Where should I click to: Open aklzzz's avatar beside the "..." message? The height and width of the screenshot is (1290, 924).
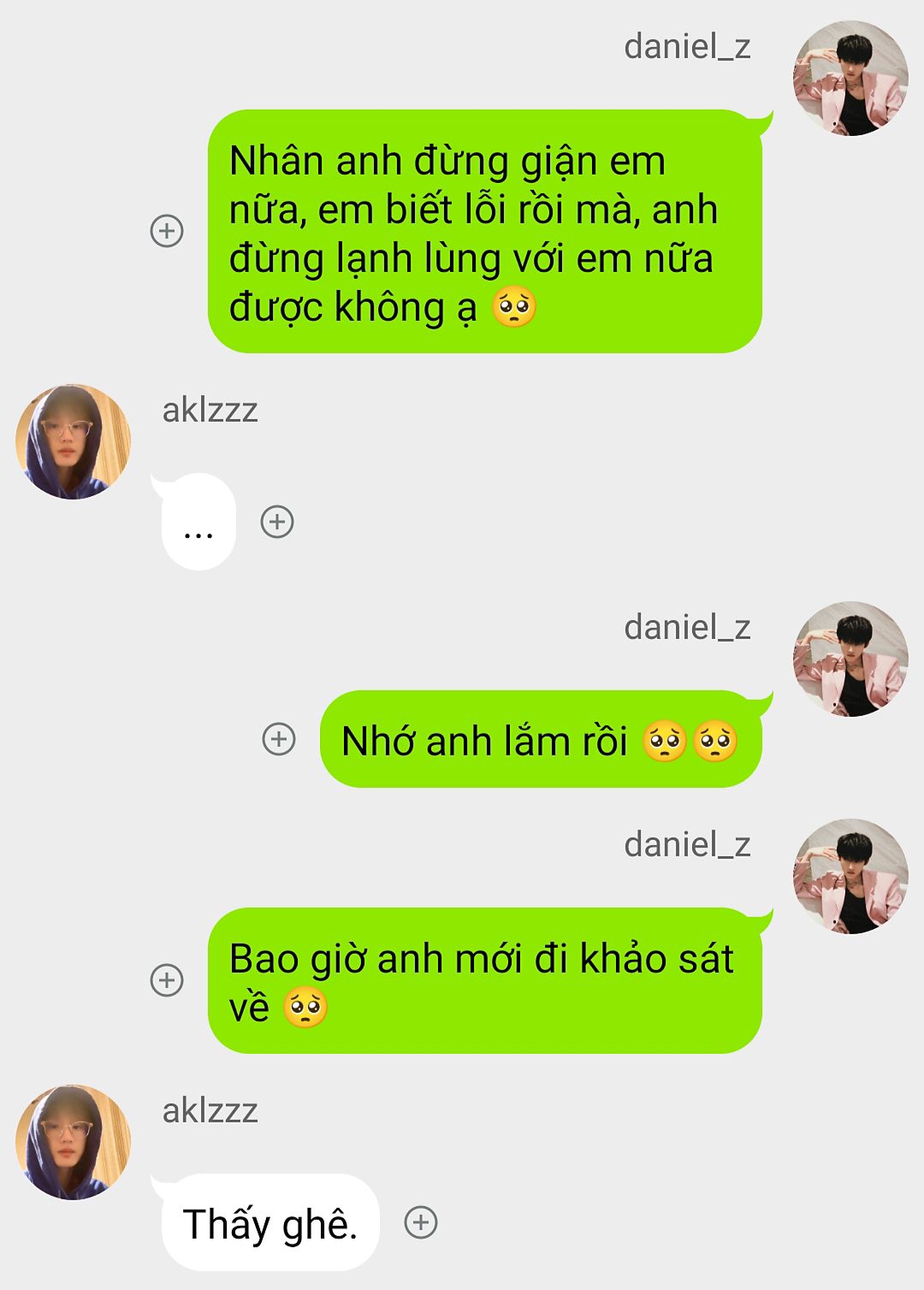click(74, 441)
